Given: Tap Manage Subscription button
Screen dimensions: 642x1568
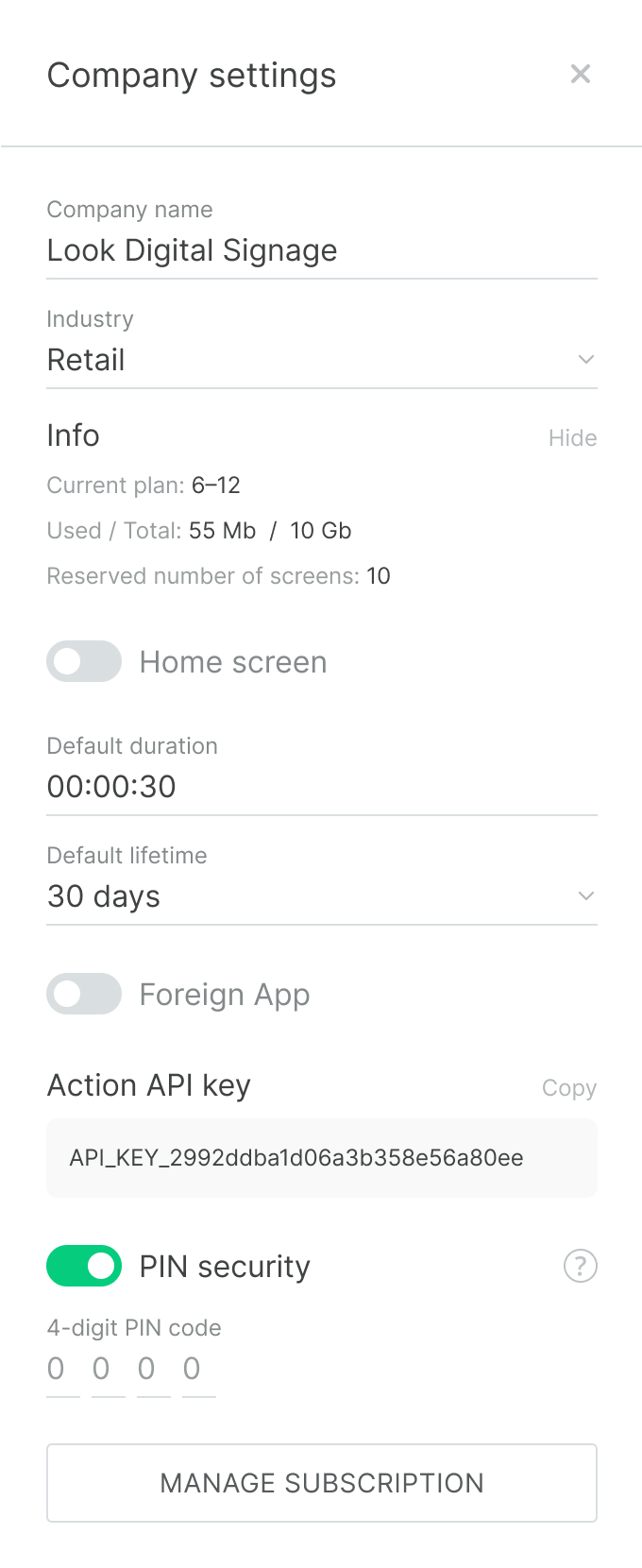Looking at the screenshot, I should [321, 1483].
